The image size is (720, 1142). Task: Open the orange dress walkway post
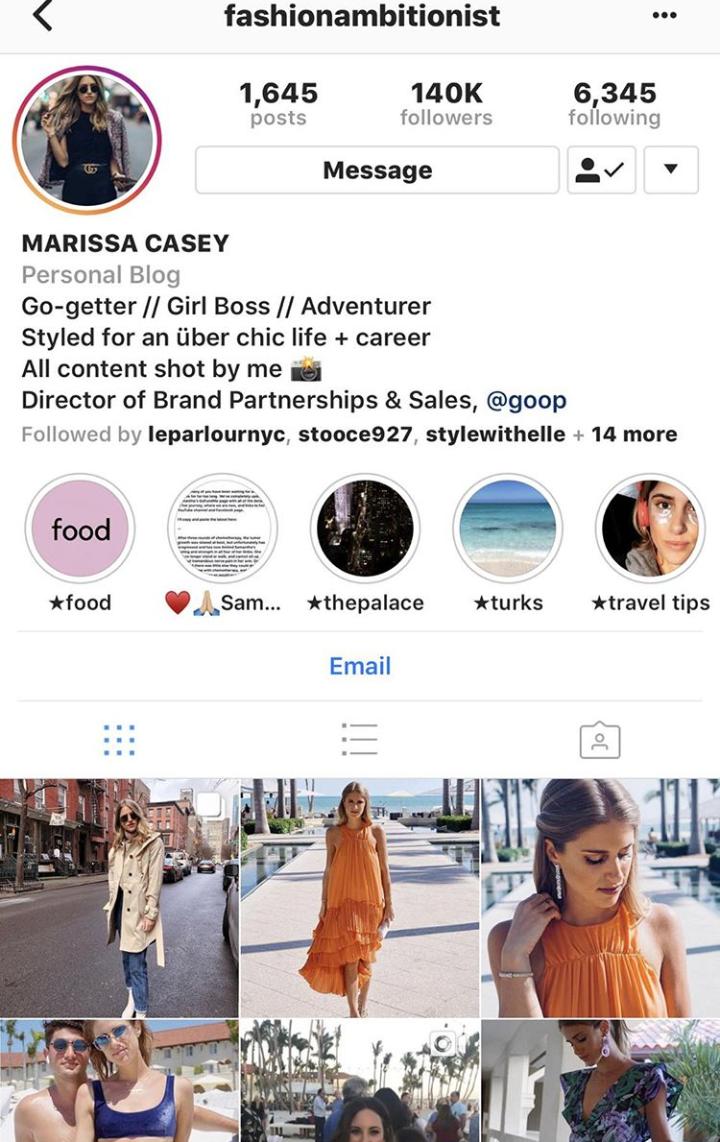pyautogui.click(x=360, y=897)
